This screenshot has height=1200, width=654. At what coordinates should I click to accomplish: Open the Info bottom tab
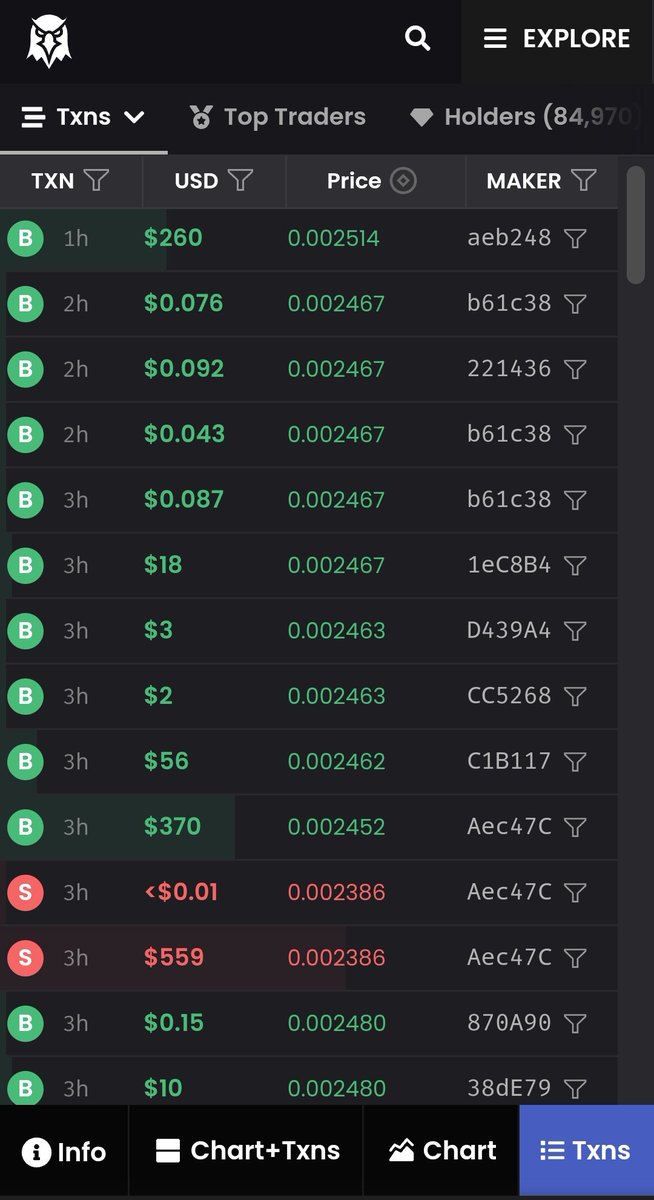point(64,1151)
